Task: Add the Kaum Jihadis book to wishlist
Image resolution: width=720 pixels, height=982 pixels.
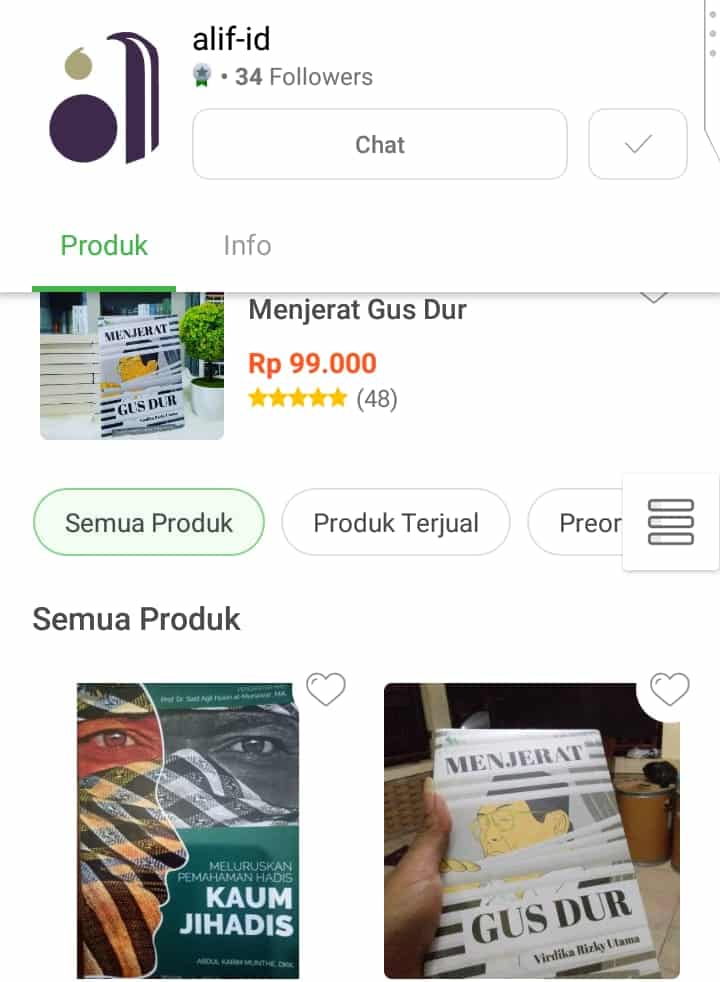Action: [325, 688]
